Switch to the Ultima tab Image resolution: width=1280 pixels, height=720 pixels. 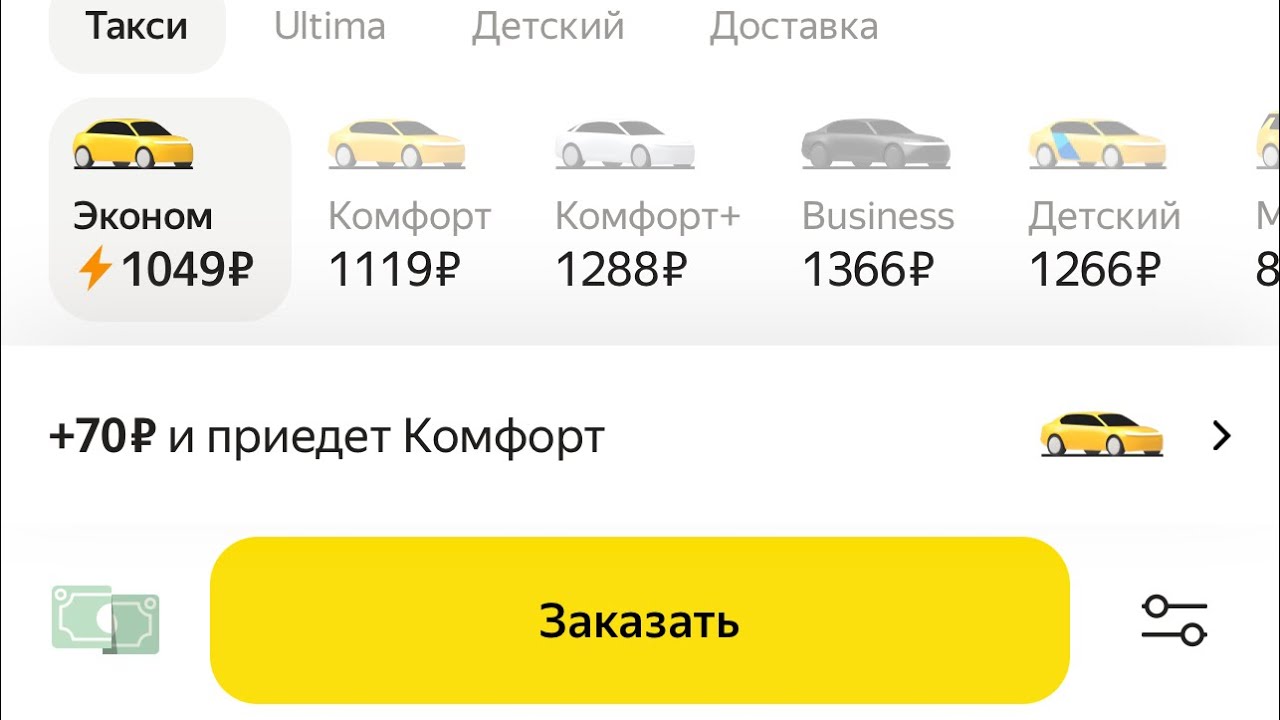pos(330,27)
